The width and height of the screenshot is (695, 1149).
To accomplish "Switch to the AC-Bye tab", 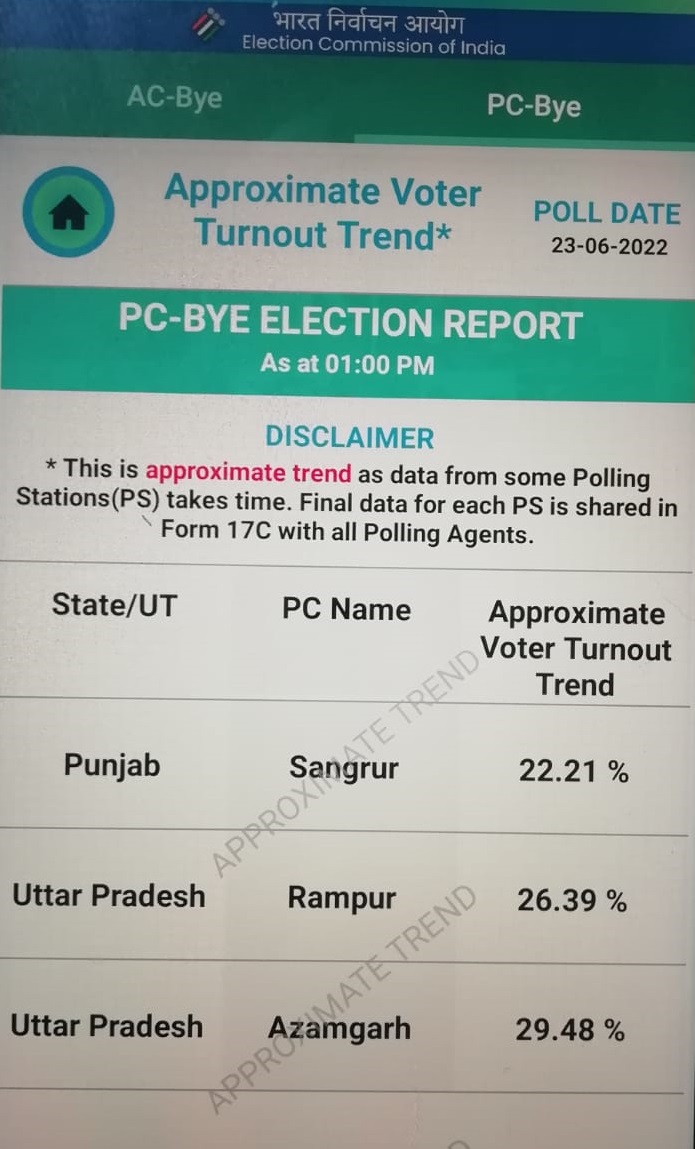I will [x=174, y=98].
